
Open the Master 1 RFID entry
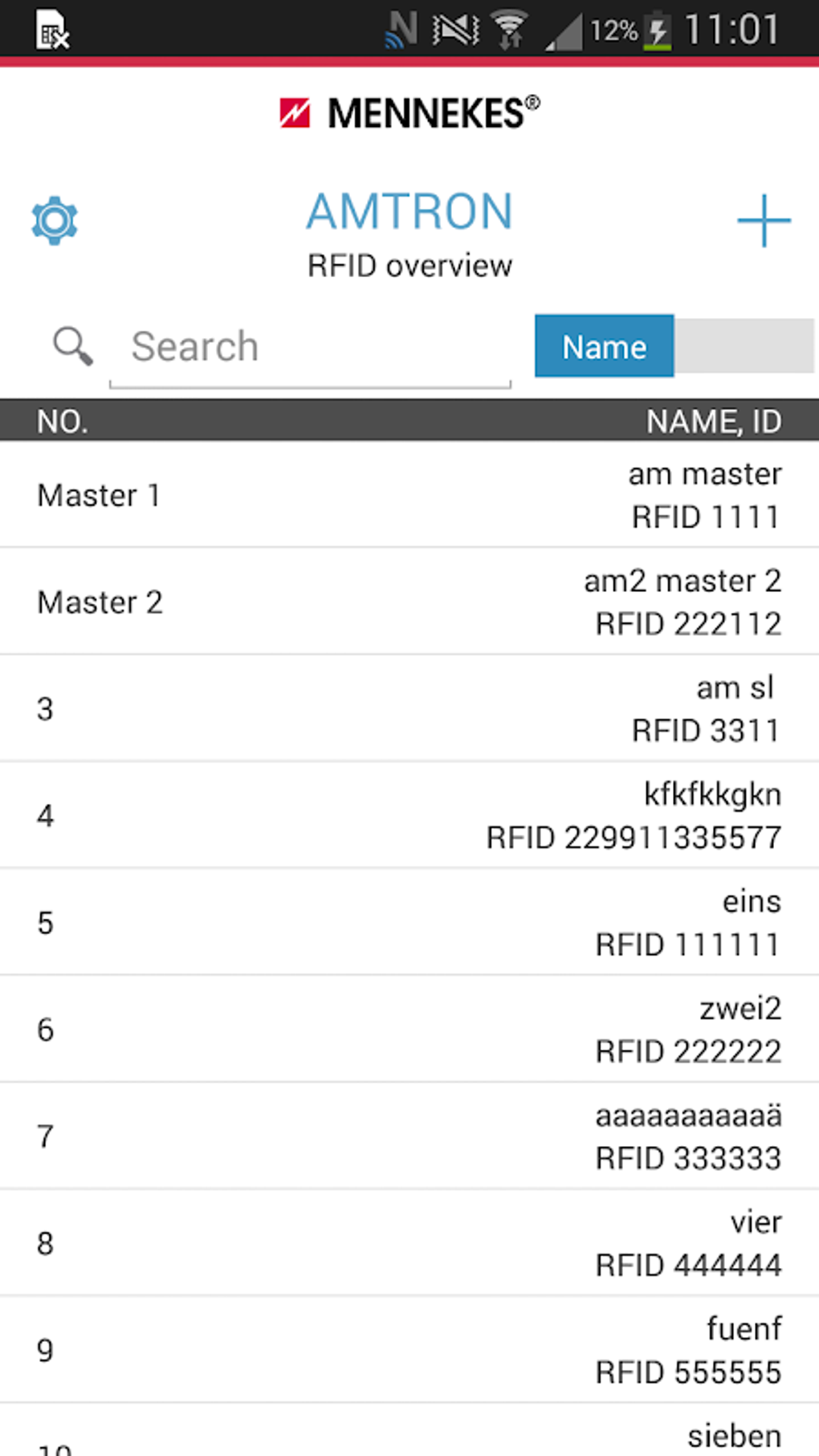click(409, 495)
